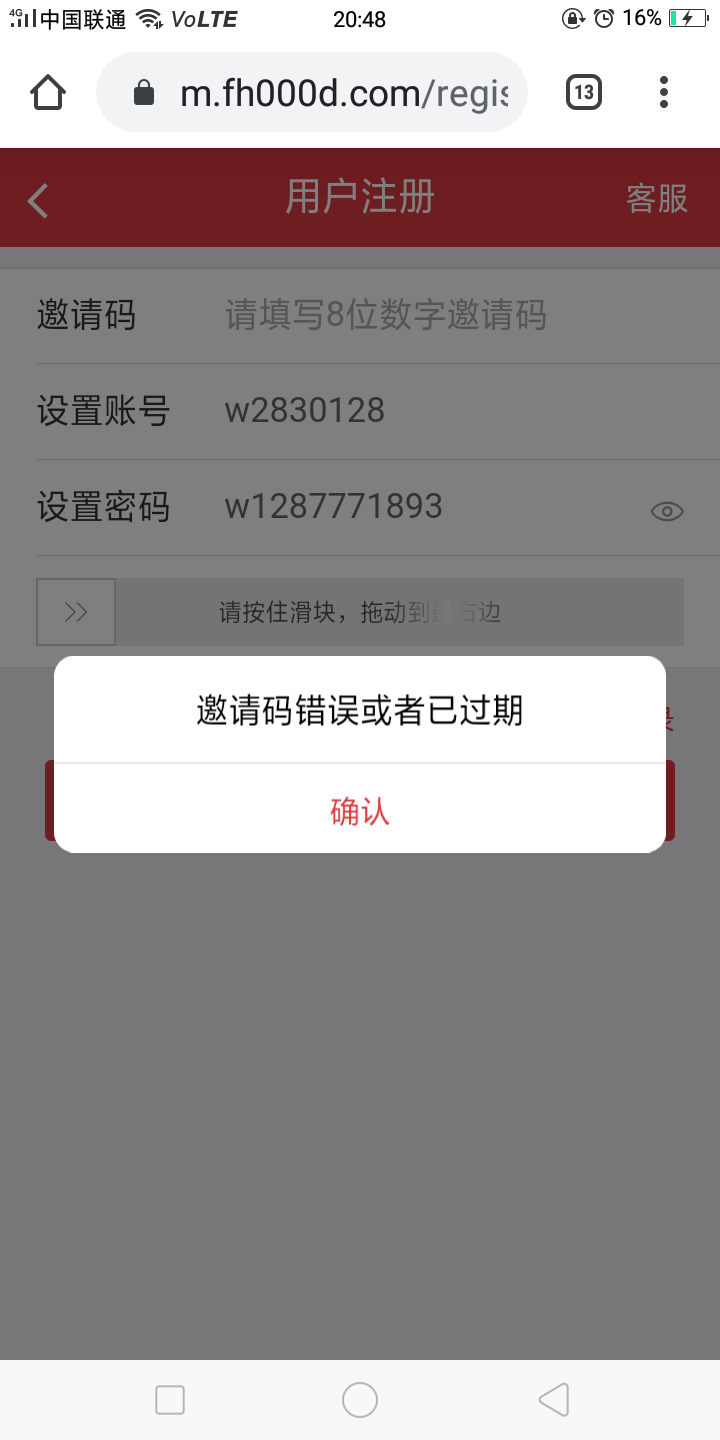Tap the navigation back triangle button
Viewport: 720px width, 1440px height.
tap(553, 1400)
